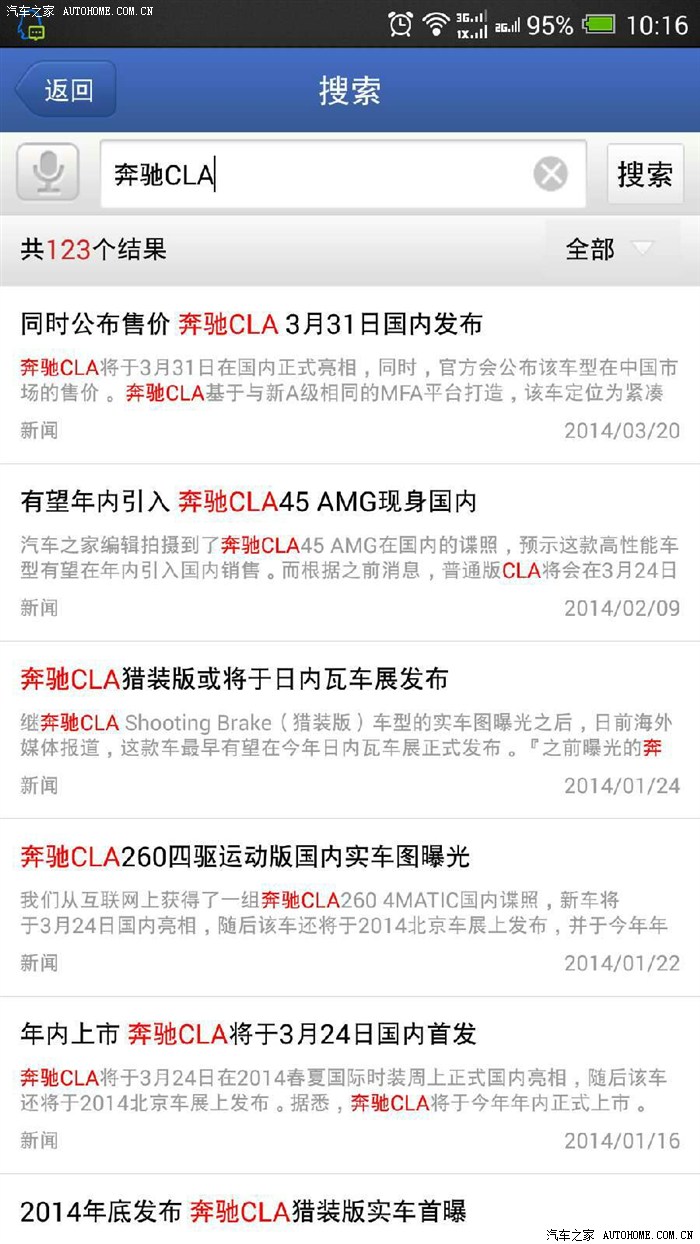Open article 同时公布售价 奔驰CLA 3月31日国内发布

pos(350,375)
